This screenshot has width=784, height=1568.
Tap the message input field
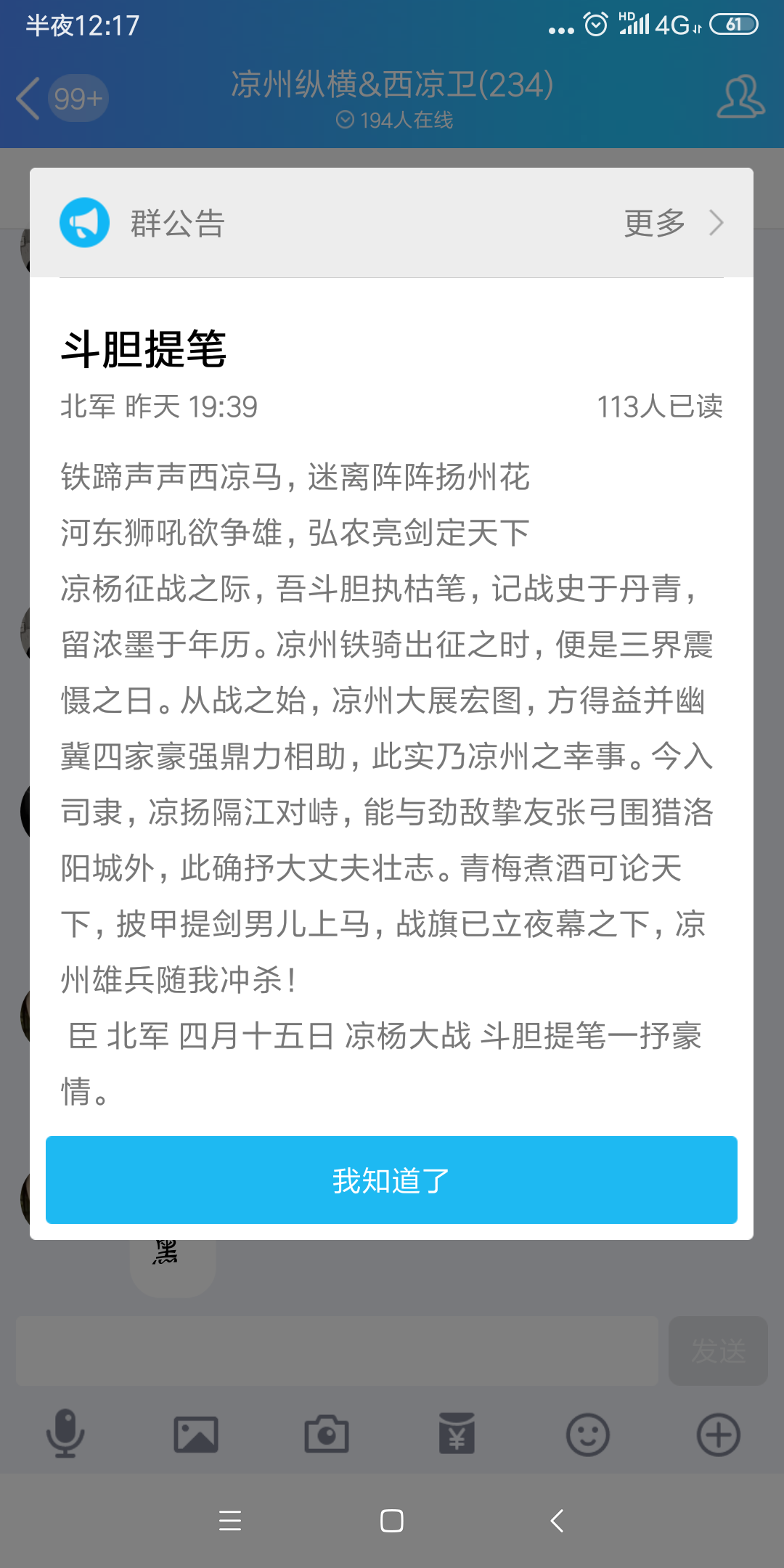pos(337,1351)
